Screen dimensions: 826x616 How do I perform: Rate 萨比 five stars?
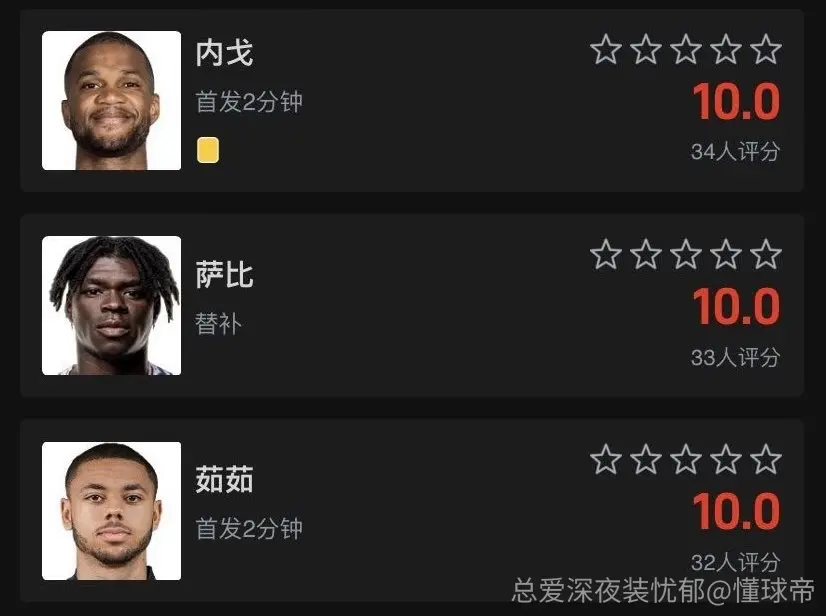pyautogui.click(x=765, y=254)
